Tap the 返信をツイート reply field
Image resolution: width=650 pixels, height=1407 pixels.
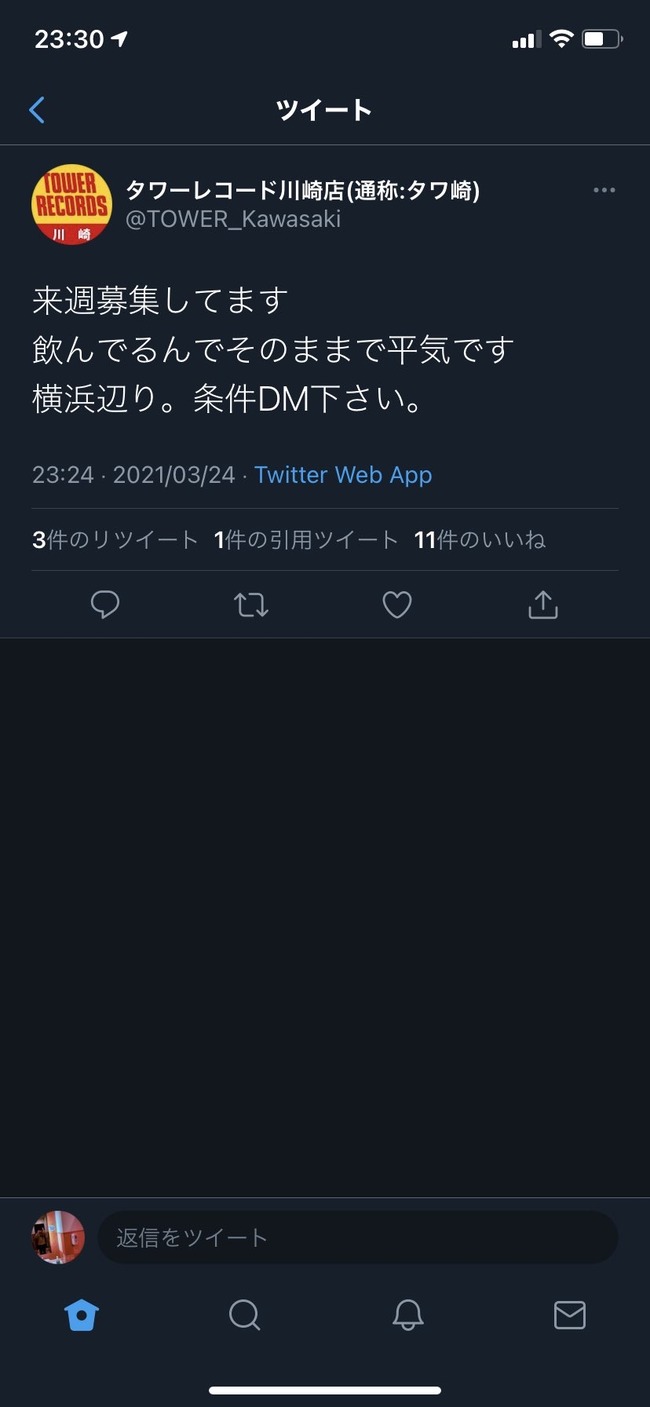click(x=357, y=1238)
